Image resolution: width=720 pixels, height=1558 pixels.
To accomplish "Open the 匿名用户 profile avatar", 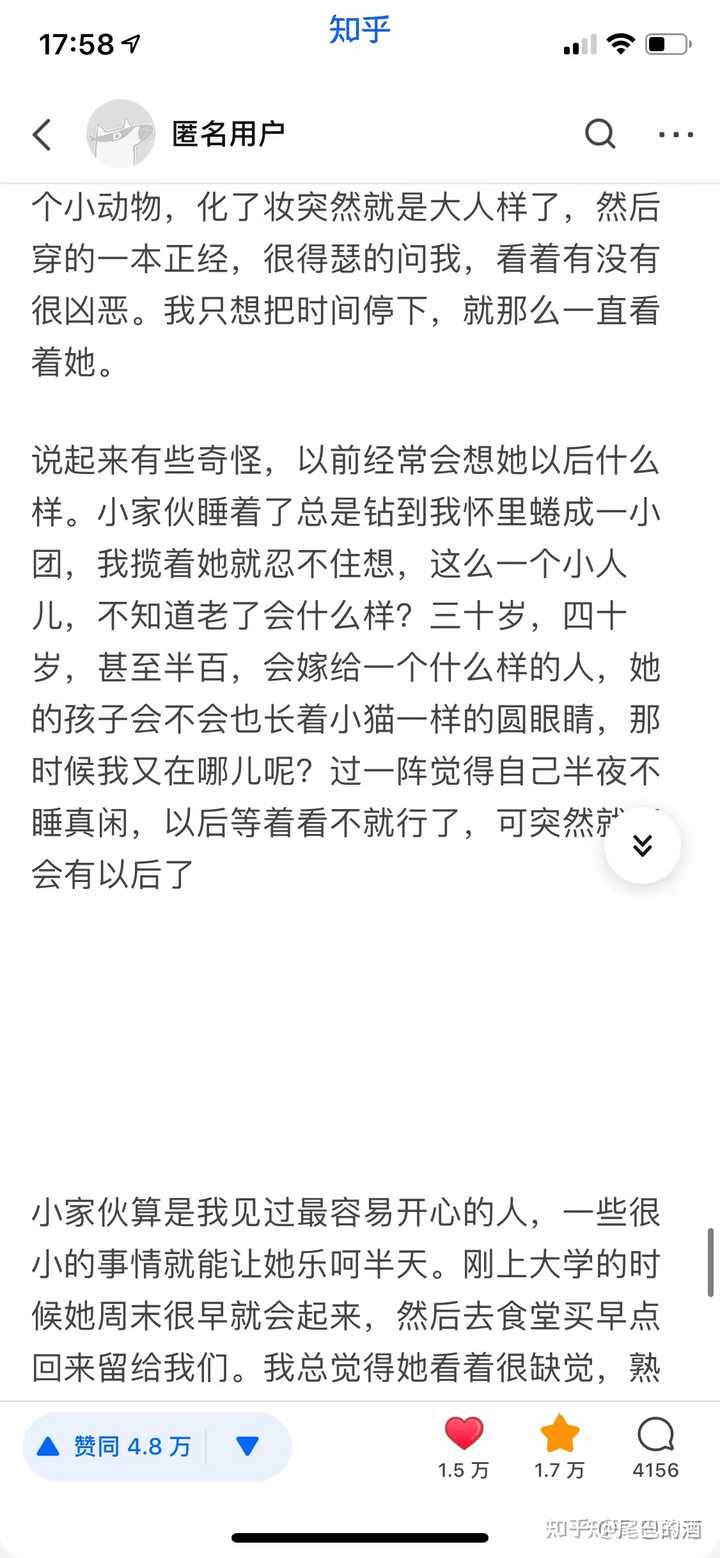I will coord(121,134).
